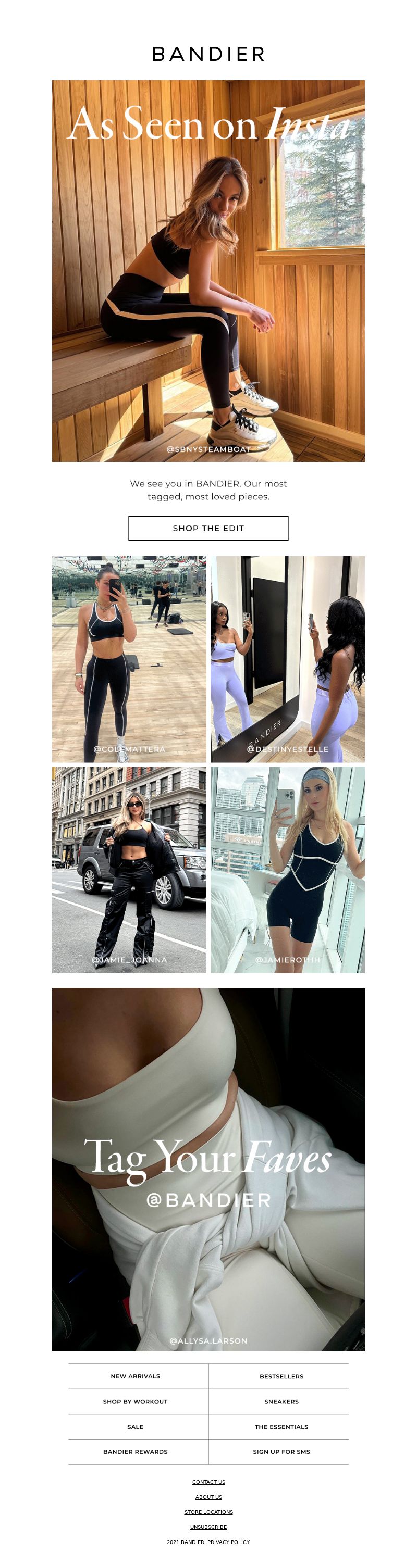View Bandier Rewards
417x1568 pixels.
tap(136, 1451)
